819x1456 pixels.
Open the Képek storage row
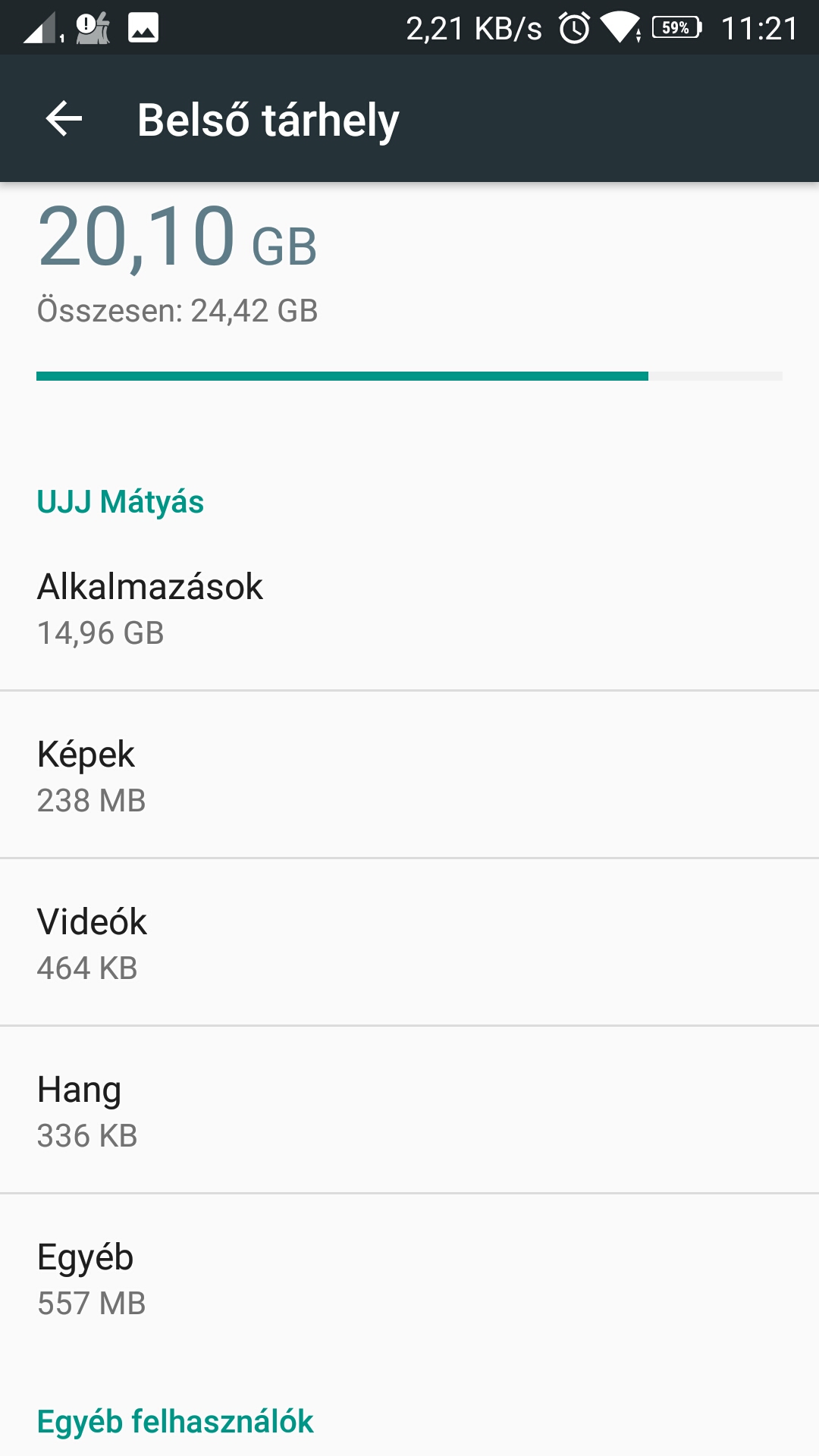tap(409, 775)
